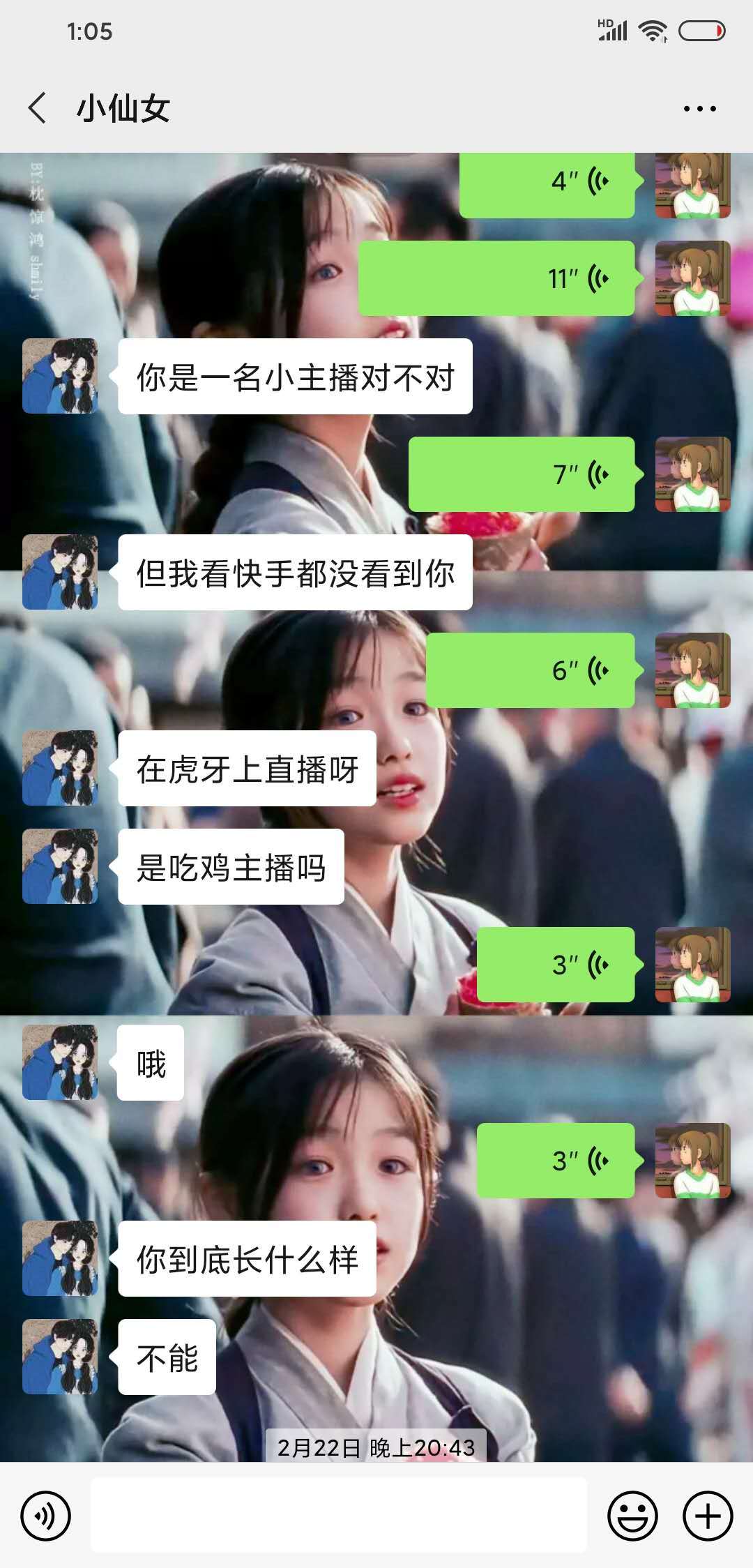Open the three-dot chat info menu
The width and height of the screenshot is (753, 1568).
(x=699, y=109)
